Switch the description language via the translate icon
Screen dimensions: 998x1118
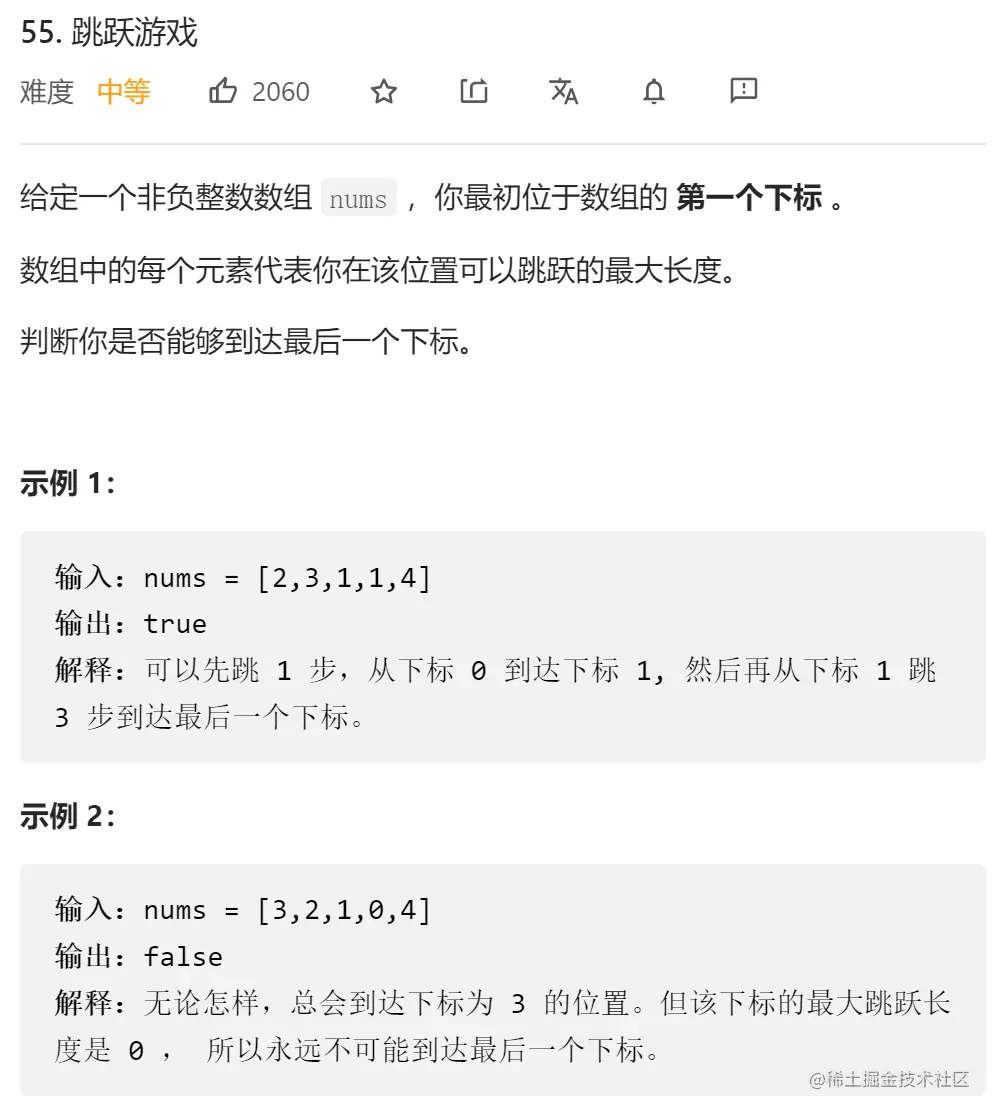564,92
